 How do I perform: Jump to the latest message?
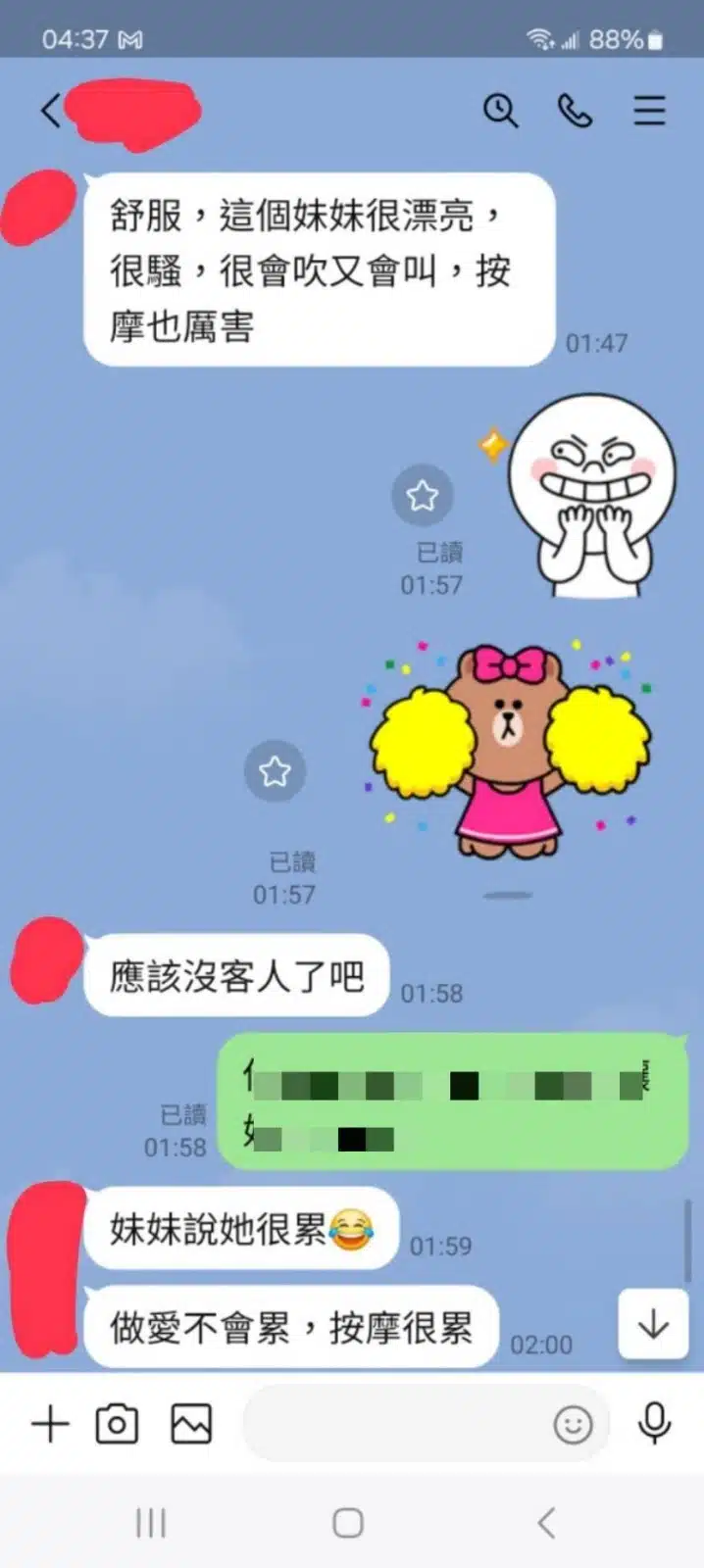[652, 1325]
